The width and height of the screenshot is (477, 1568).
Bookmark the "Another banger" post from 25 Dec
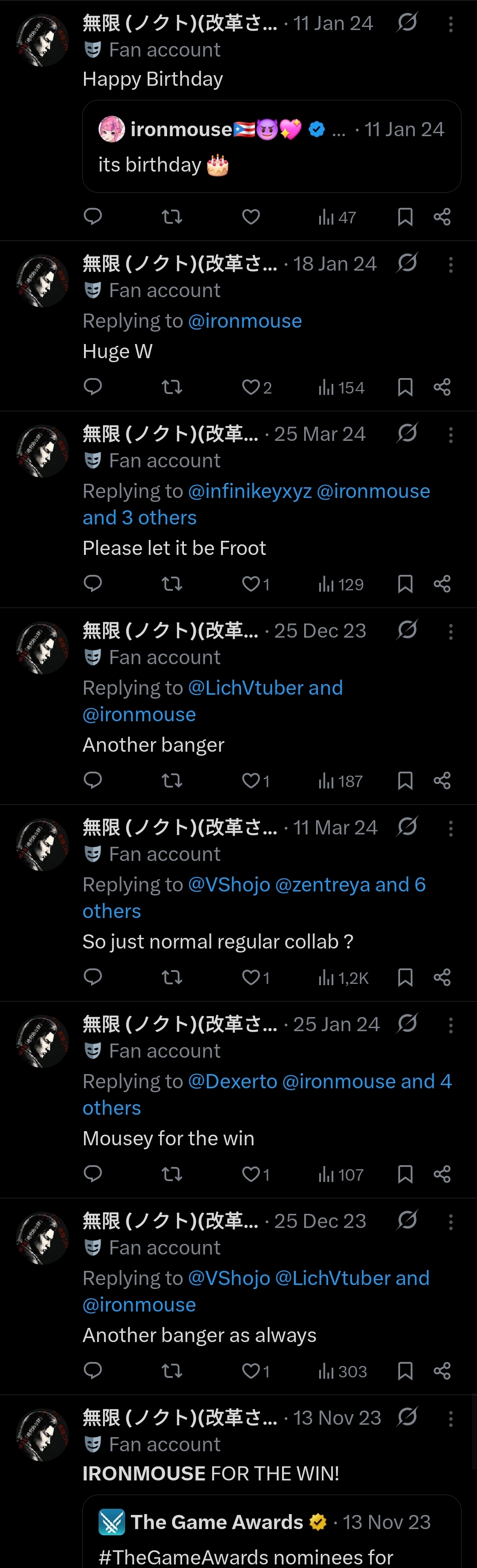pos(405,781)
